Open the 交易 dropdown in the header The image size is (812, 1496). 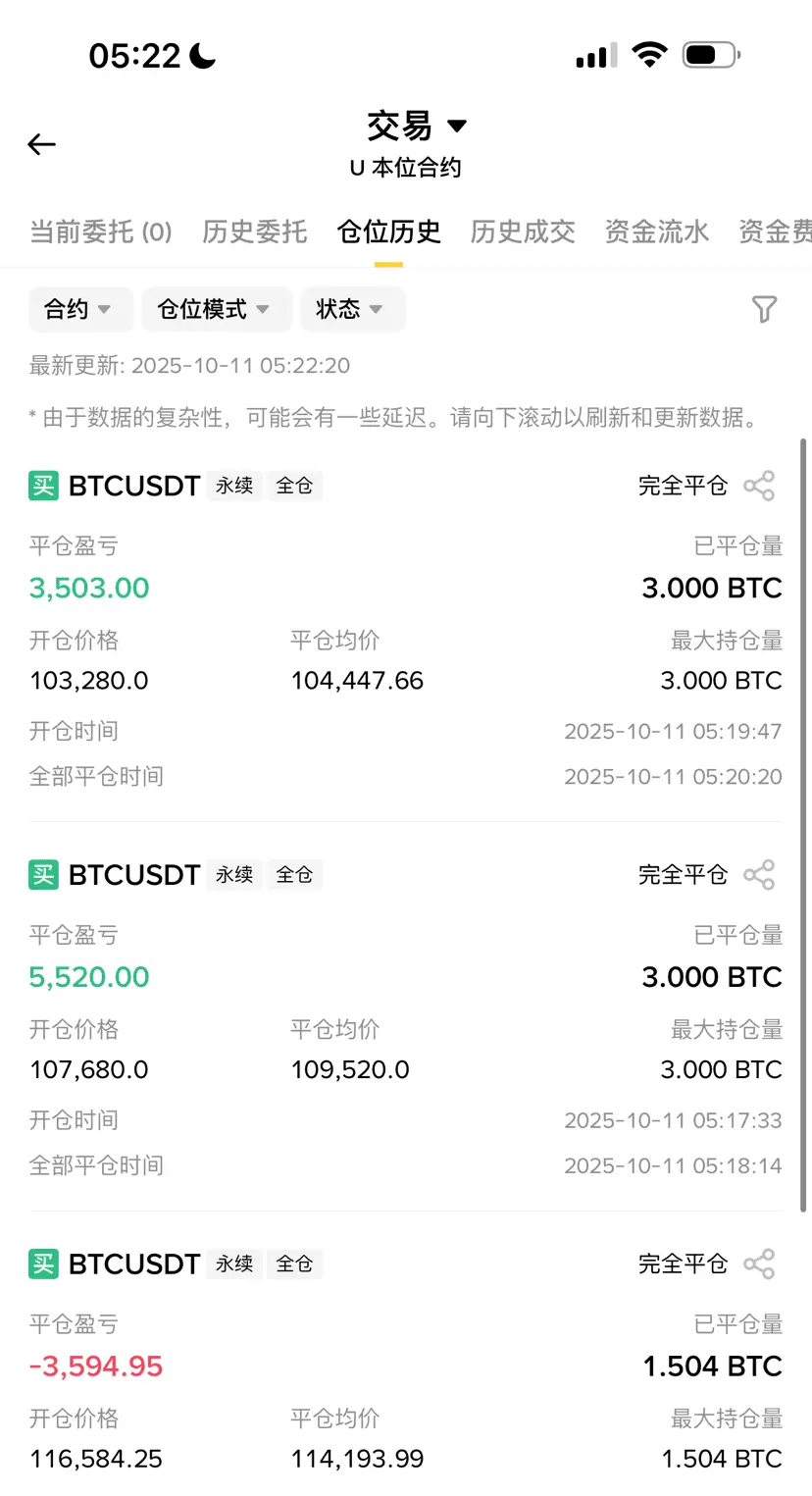point(417,126)
